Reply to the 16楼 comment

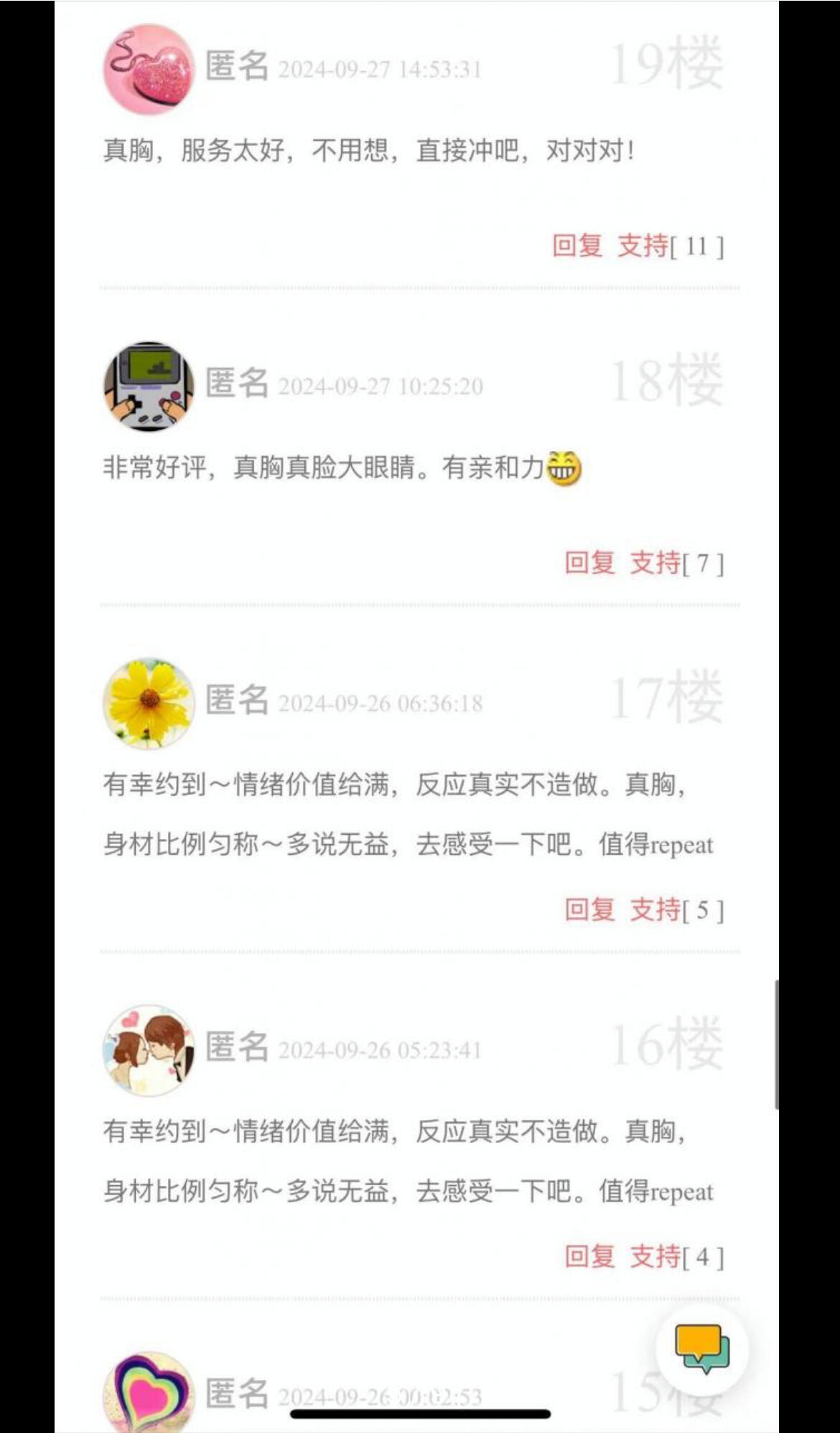tap(589, 1257)
